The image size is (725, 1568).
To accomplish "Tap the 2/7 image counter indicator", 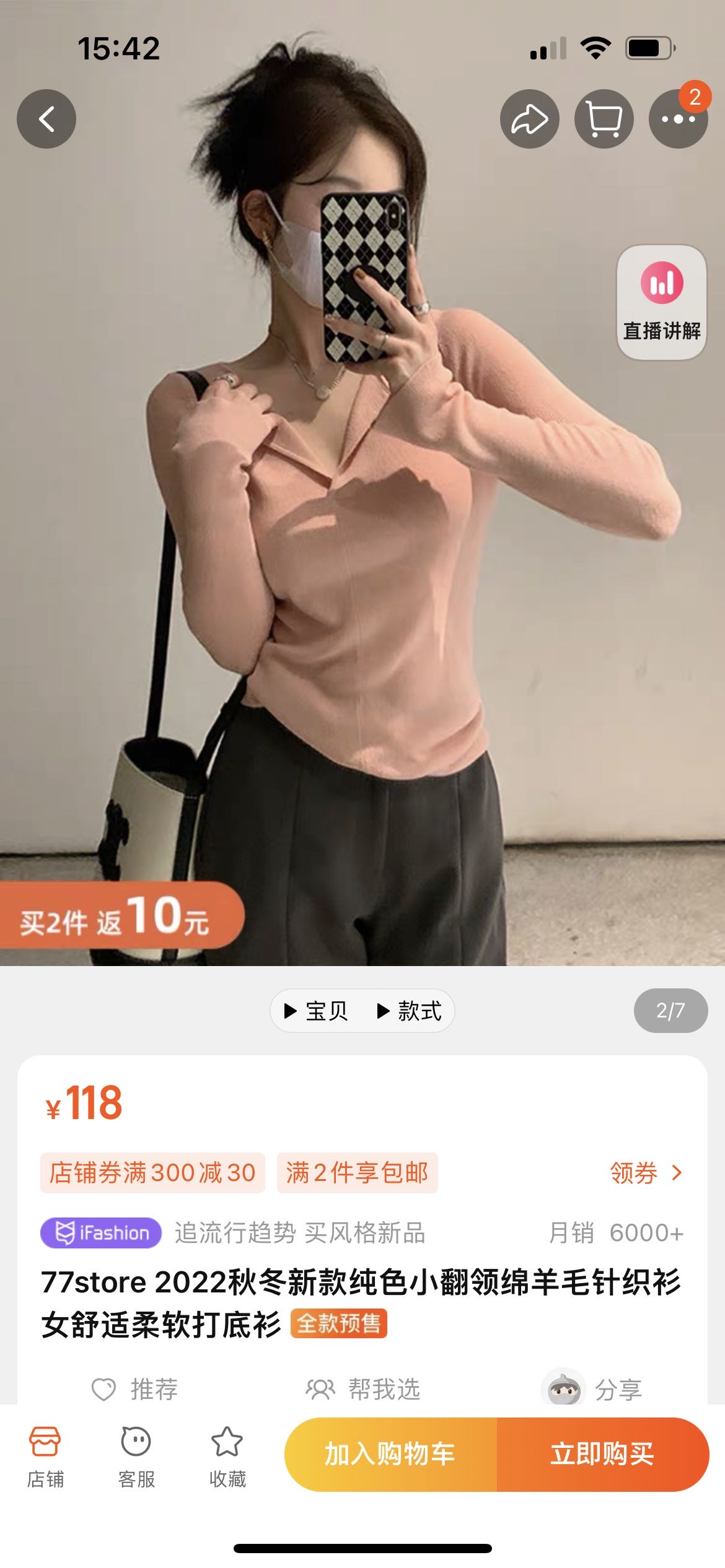I will tap(672, 1009).
